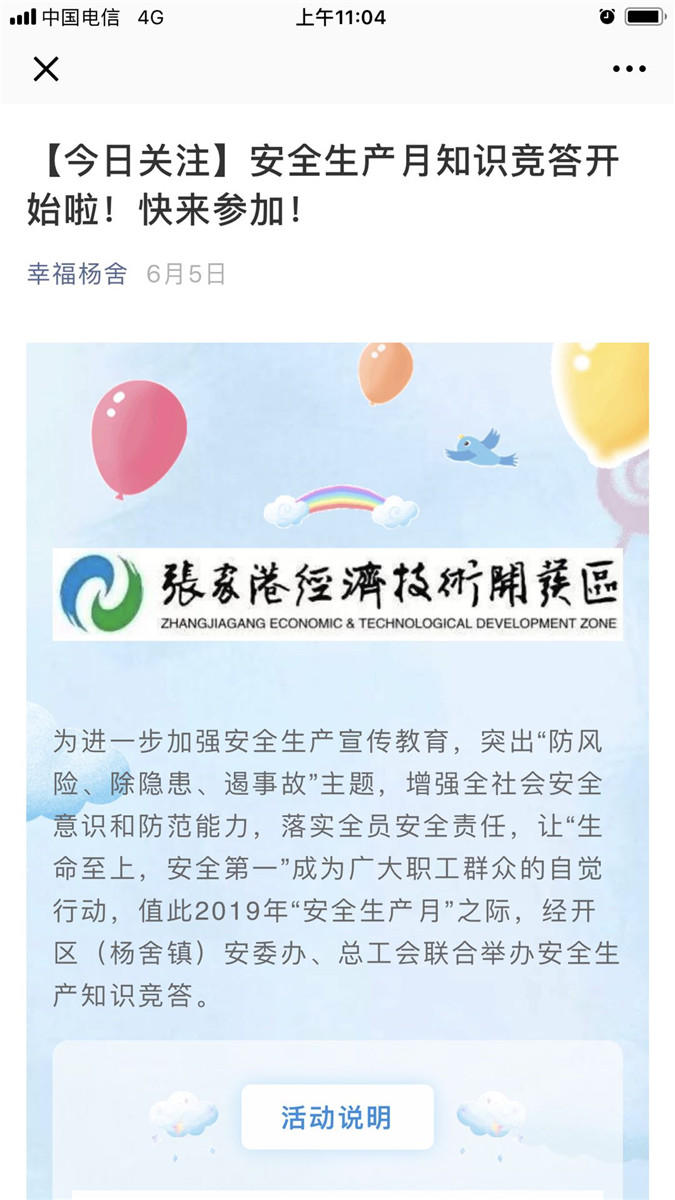Tap the 活动说明 button

[x=337, y=1117]
